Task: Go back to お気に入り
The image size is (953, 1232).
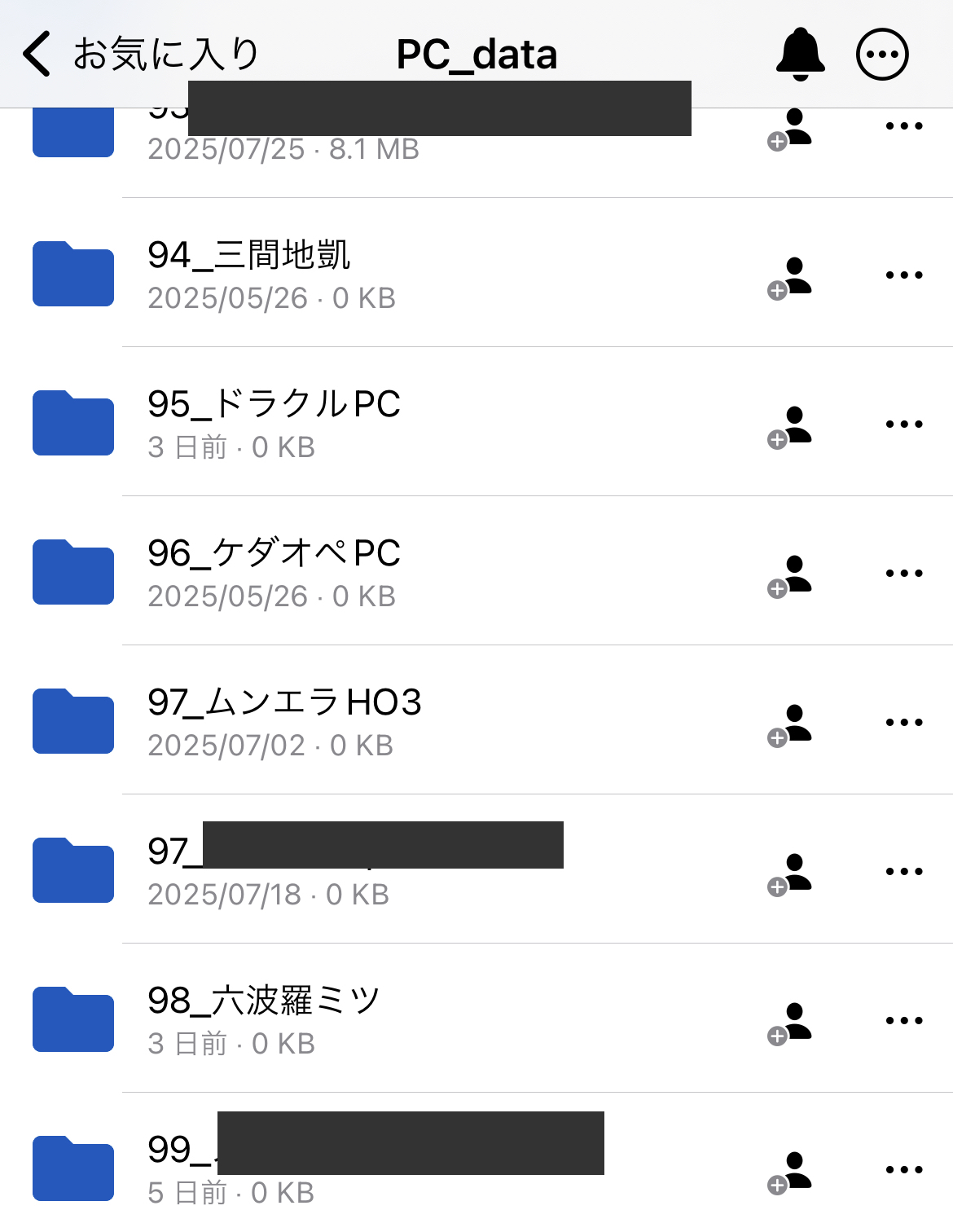Action: coord(138,55)
